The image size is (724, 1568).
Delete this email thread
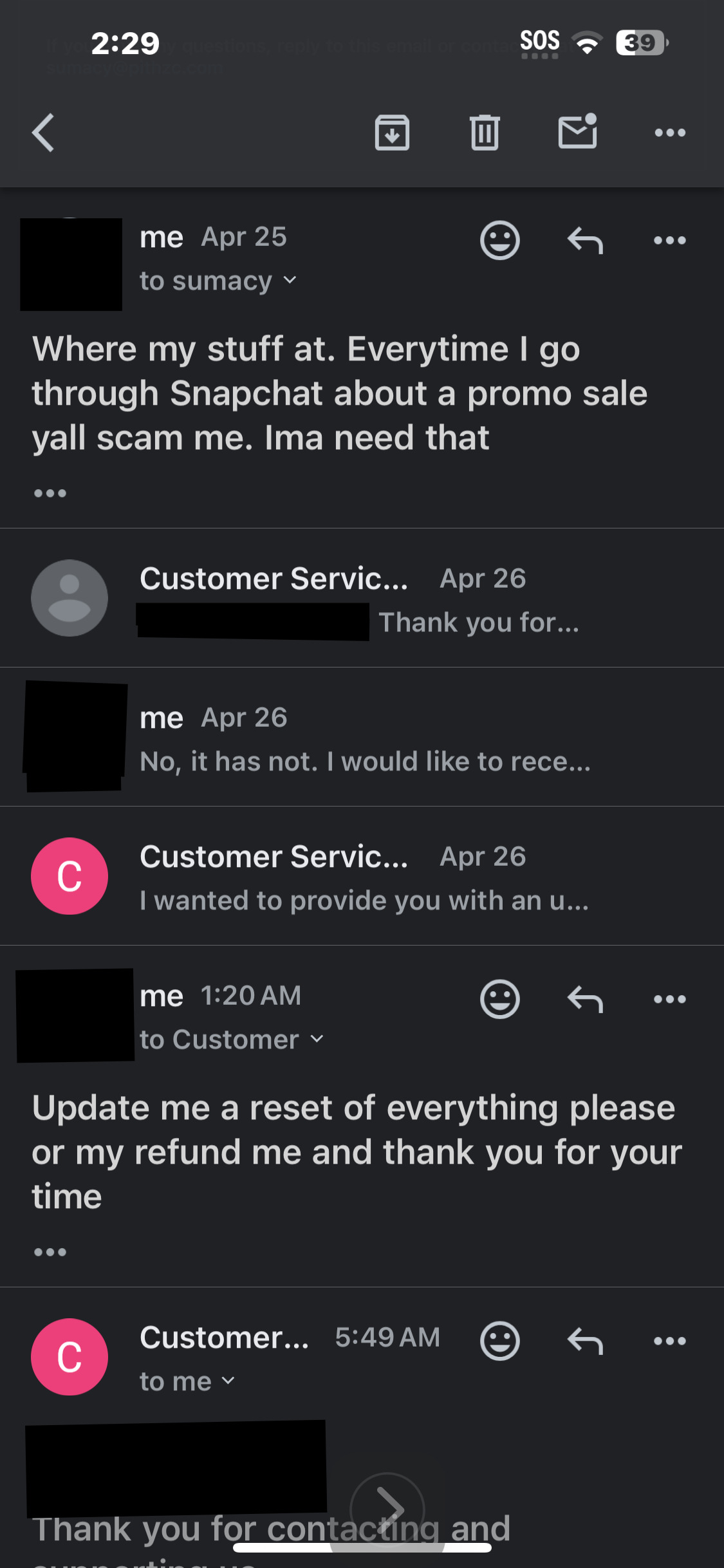(x=484, y=133)
